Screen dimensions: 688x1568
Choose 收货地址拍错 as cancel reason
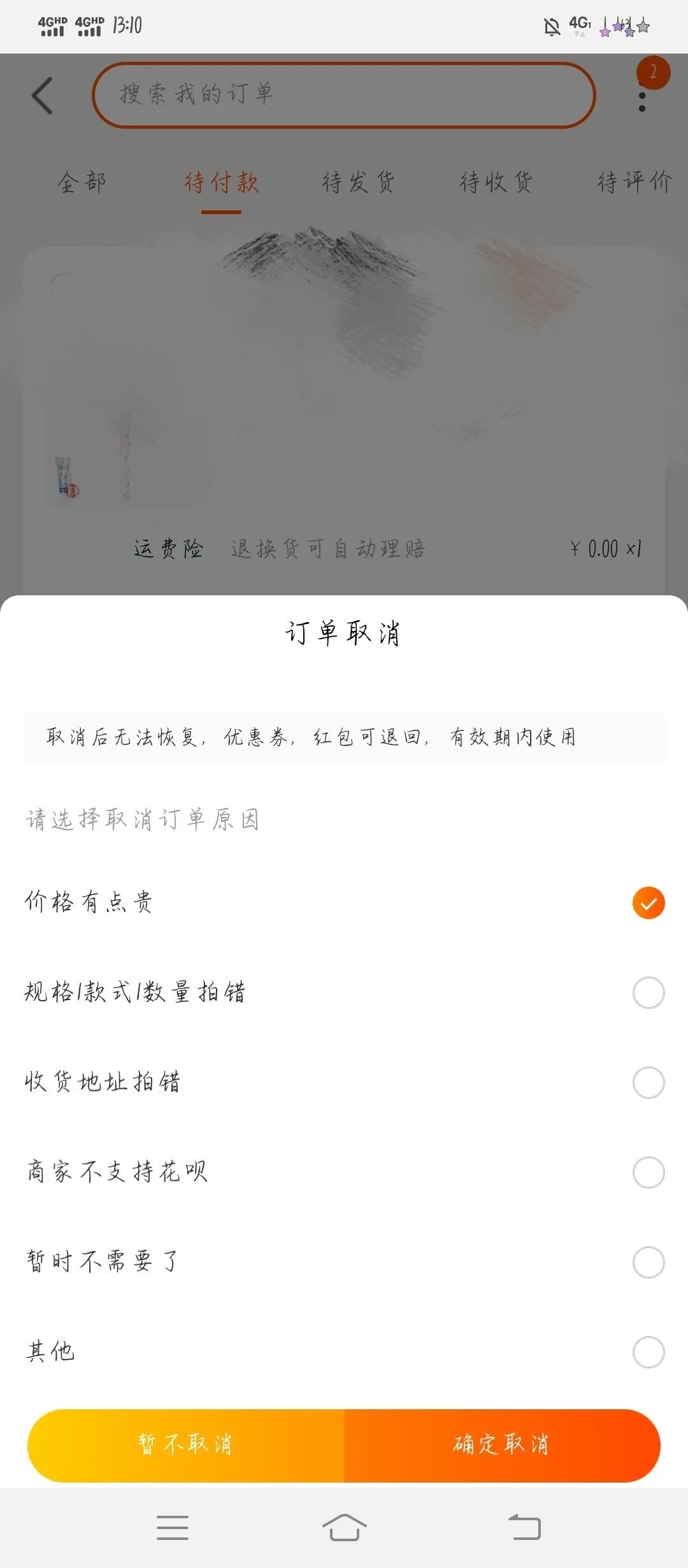pyautogui.click(x=648, y=1082)
